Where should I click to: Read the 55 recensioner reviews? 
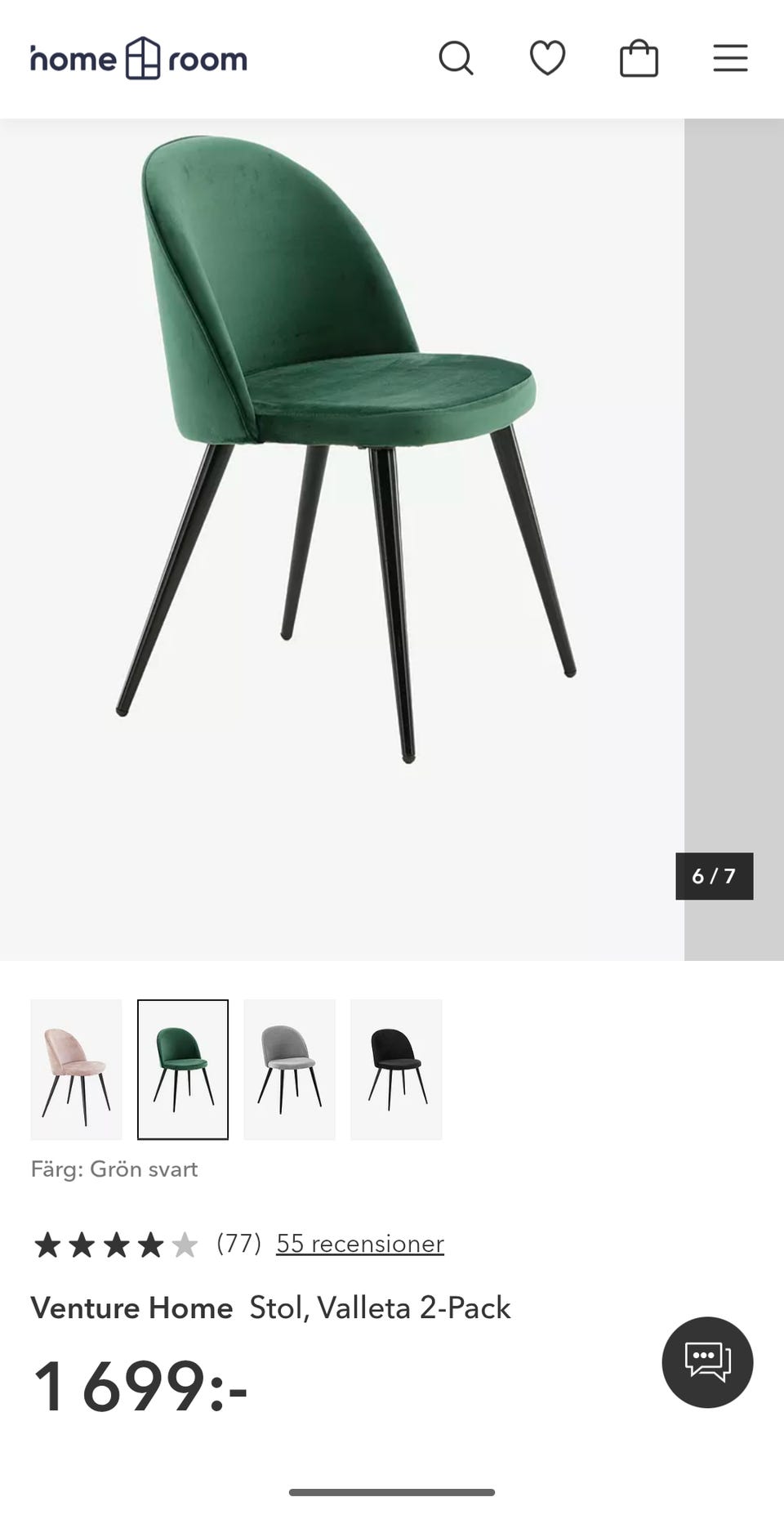[360, 1244]
